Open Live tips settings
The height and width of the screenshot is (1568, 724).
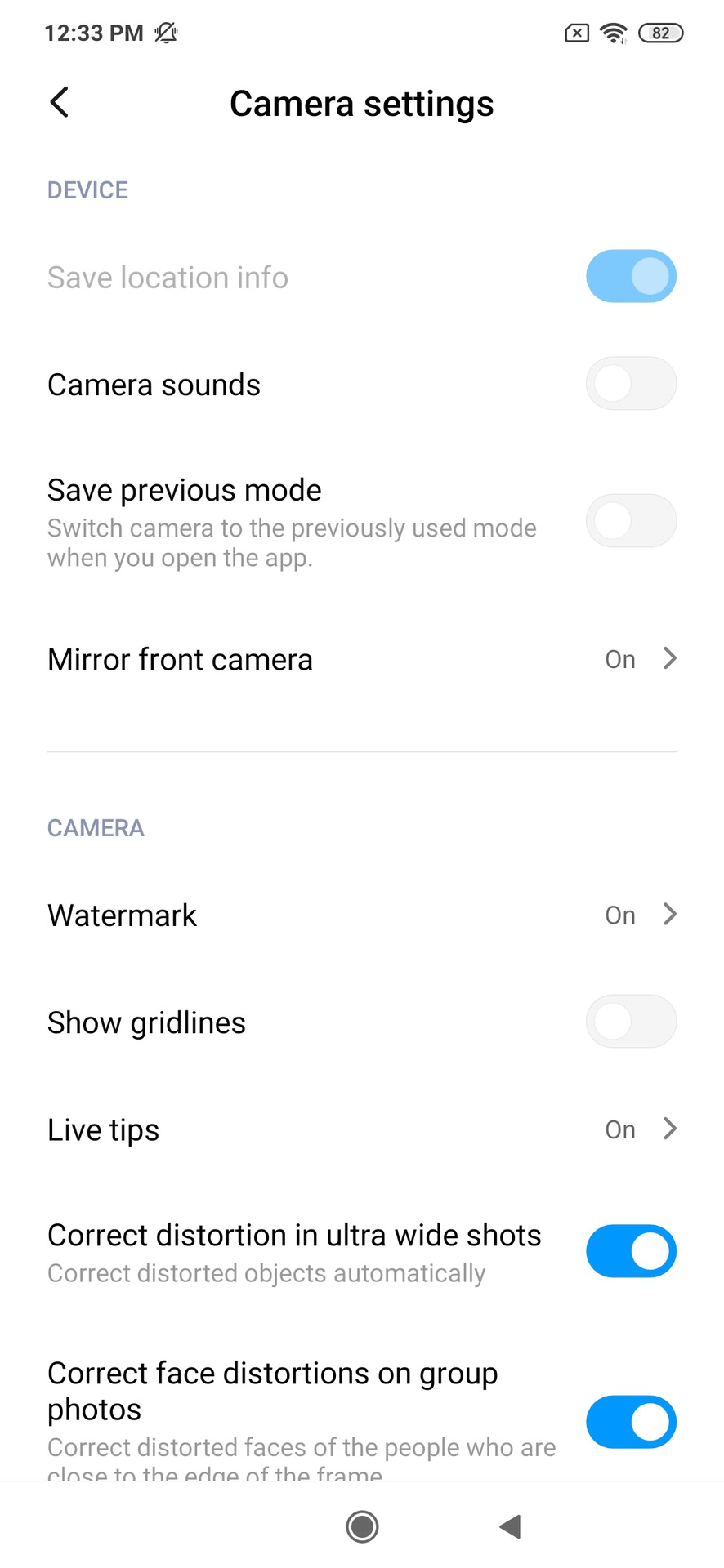tap(362, 1129)
